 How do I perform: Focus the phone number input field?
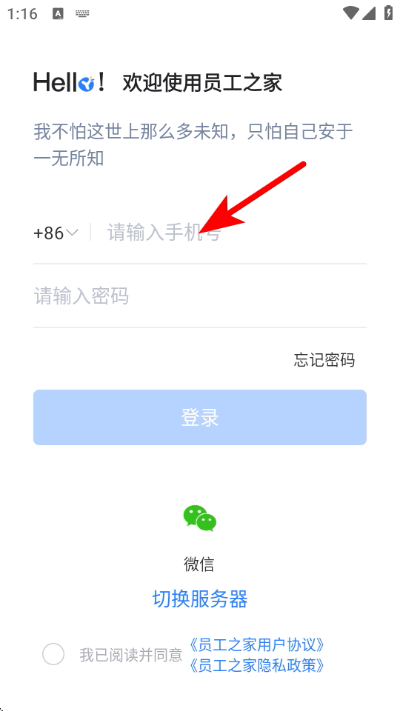point(236,233)
